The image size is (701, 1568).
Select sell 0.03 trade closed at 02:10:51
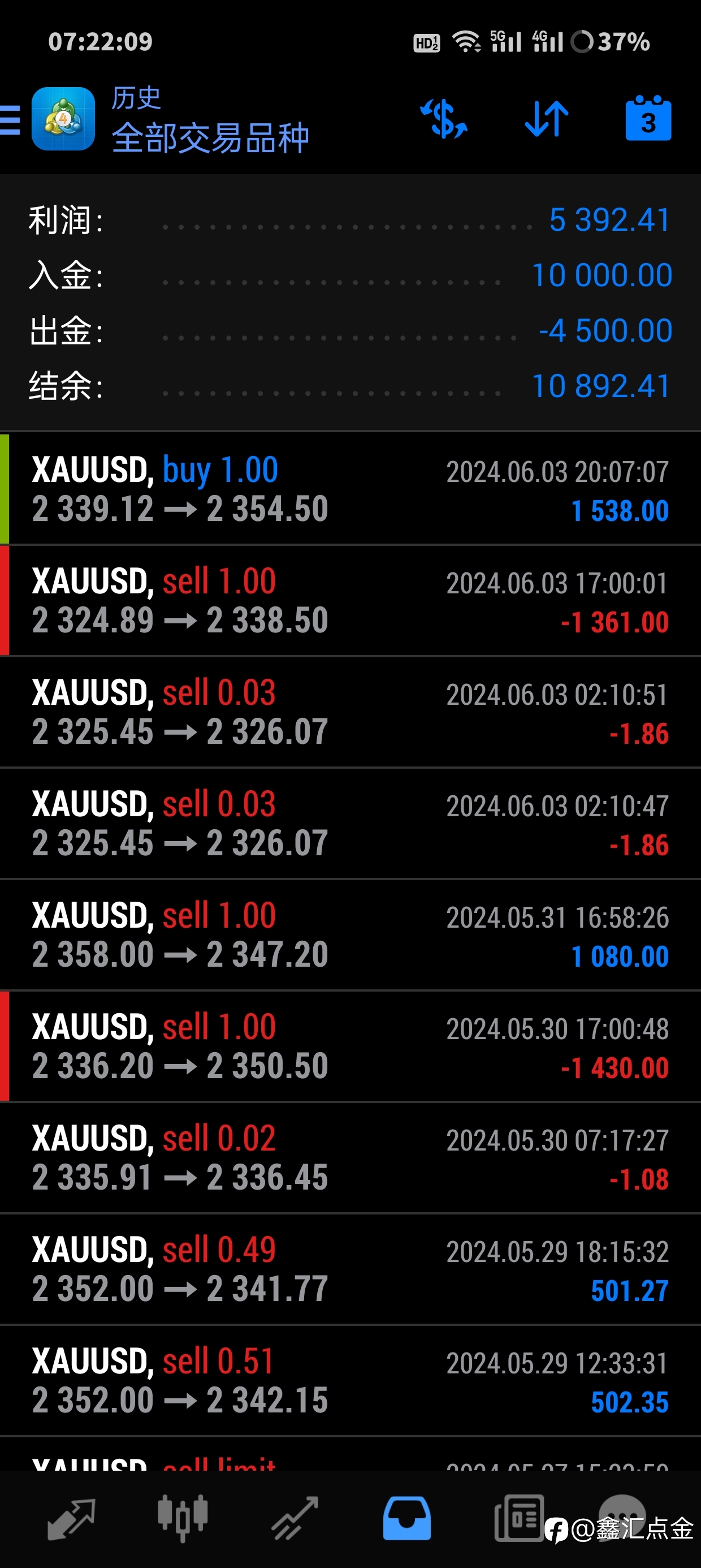(350, 712)
